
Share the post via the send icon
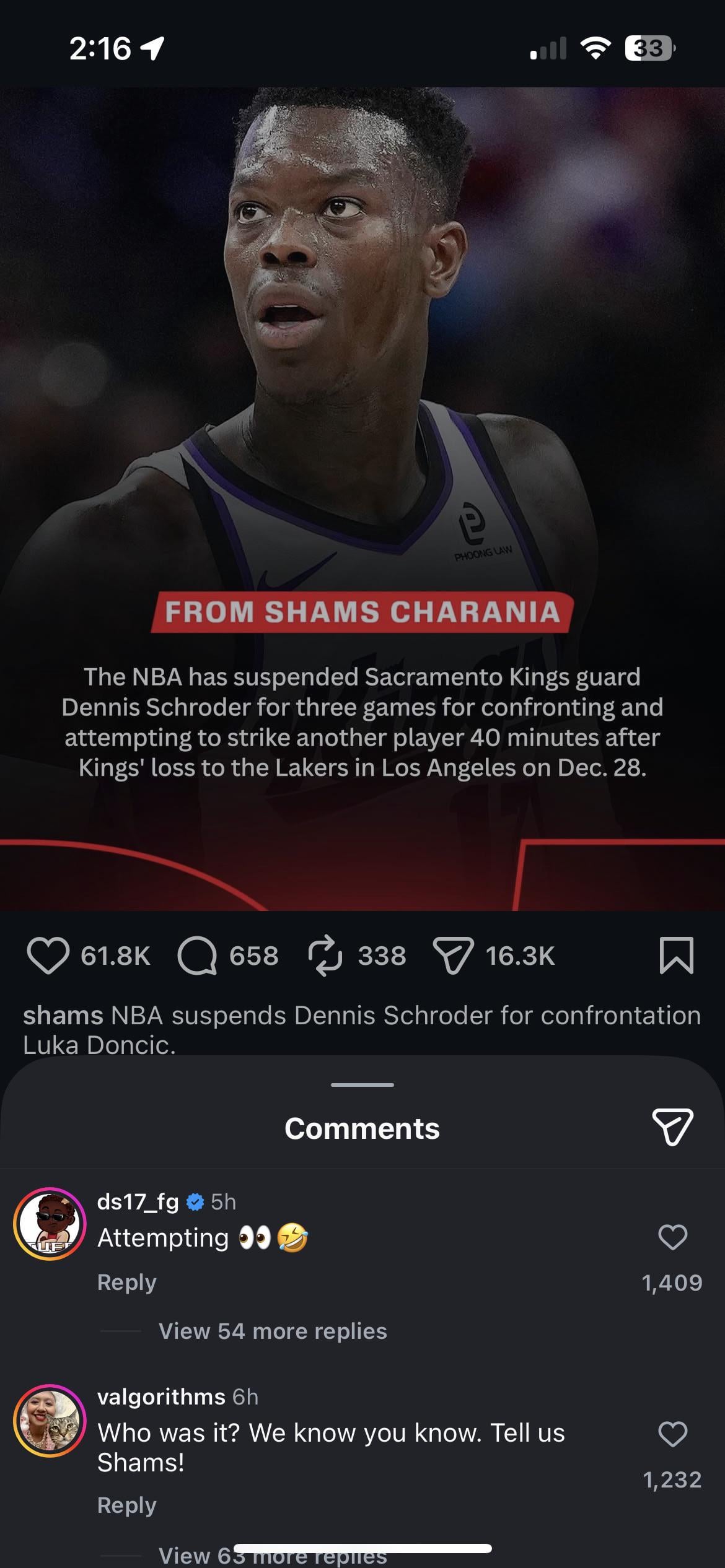(x=453, y=956)
